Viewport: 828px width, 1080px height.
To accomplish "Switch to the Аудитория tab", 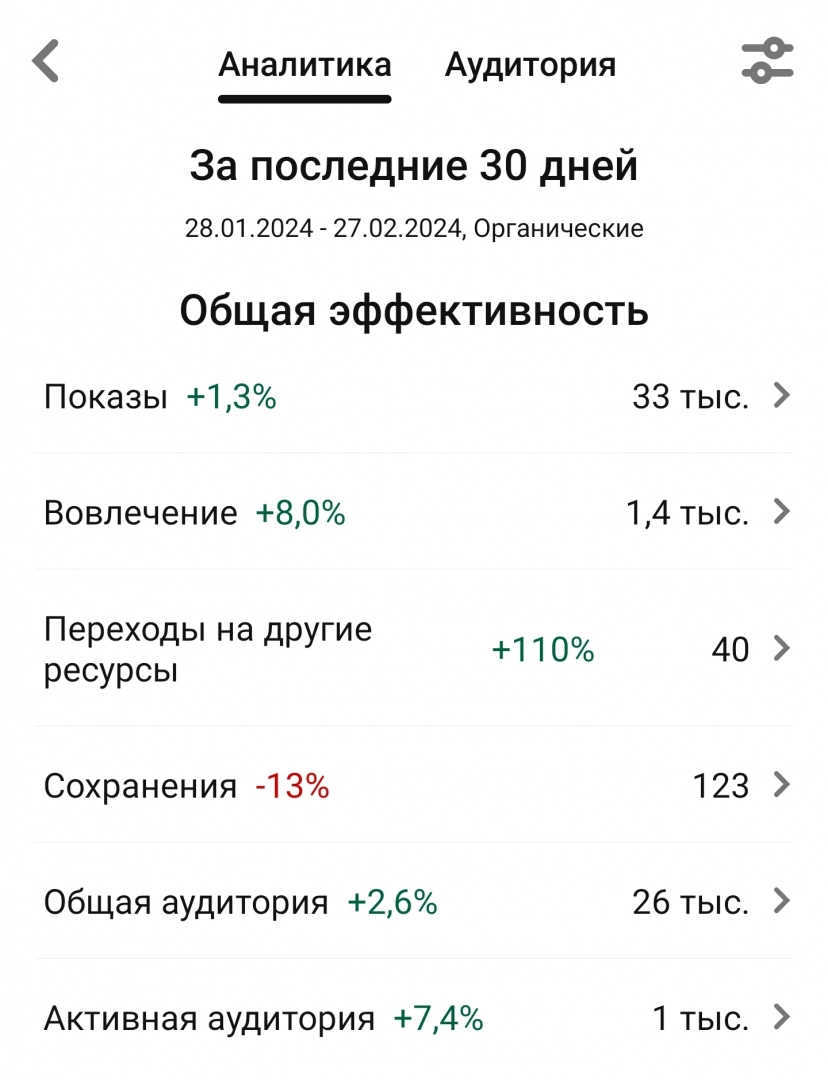I will [x=530, y=65].
